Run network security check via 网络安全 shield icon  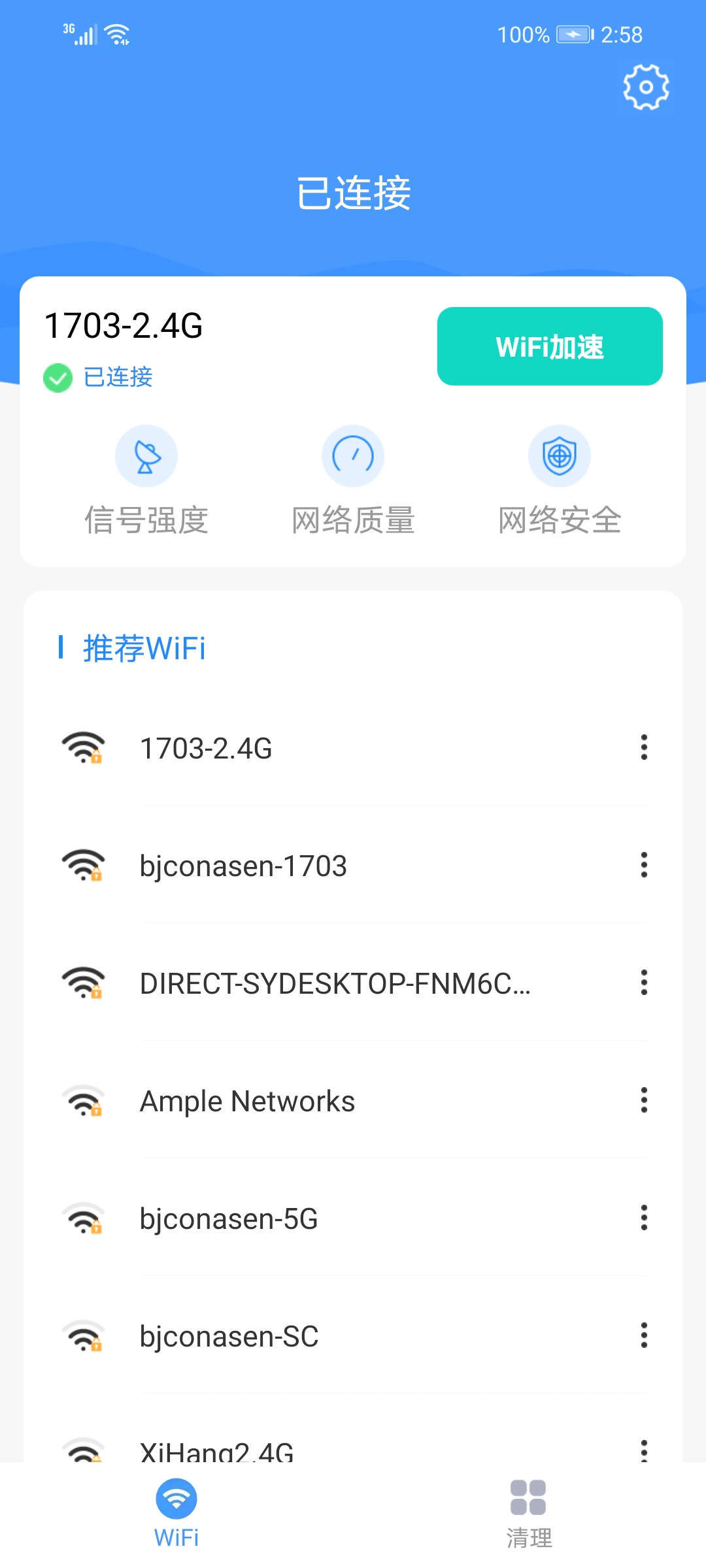pyautogui.click(x=560, y=456)
